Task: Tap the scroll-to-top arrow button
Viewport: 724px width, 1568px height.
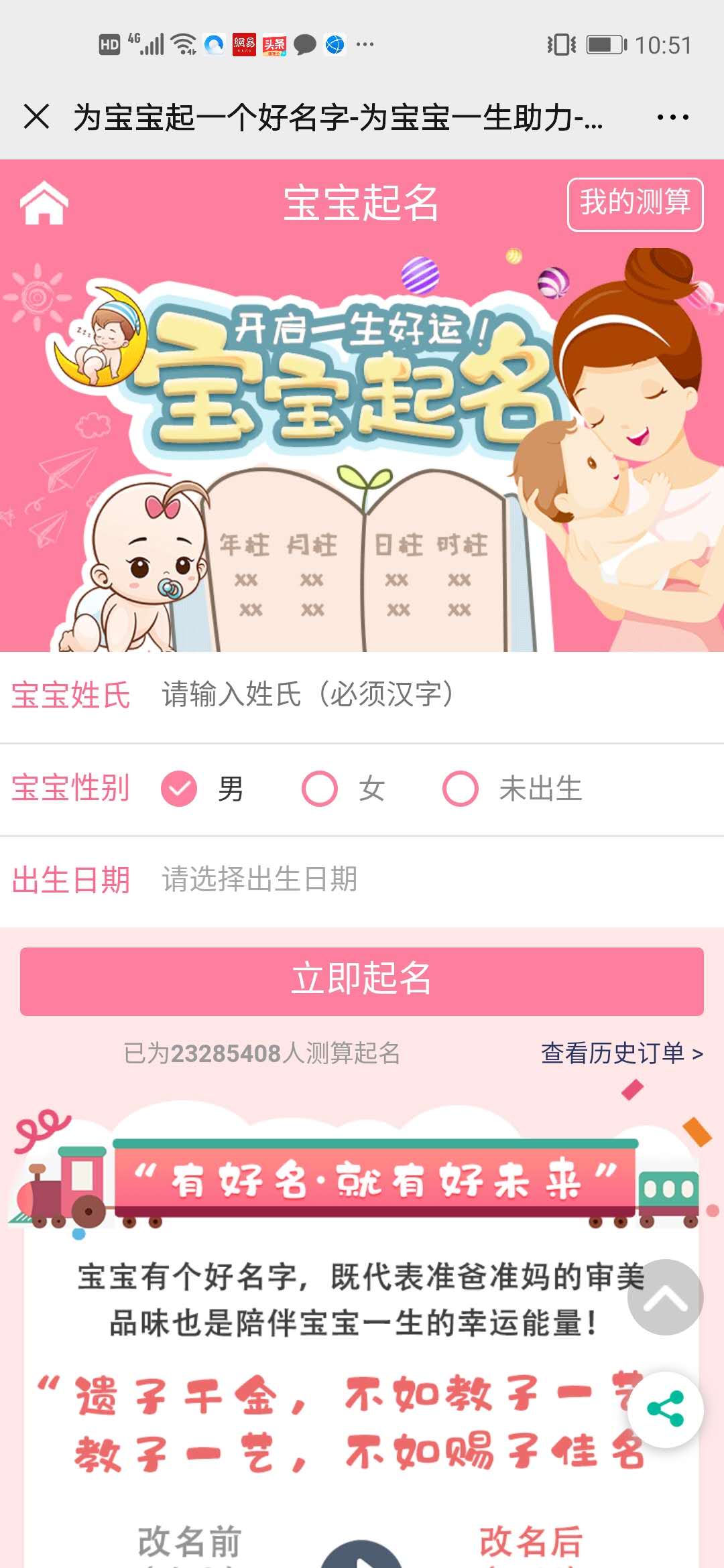Action: point(665,1297)
